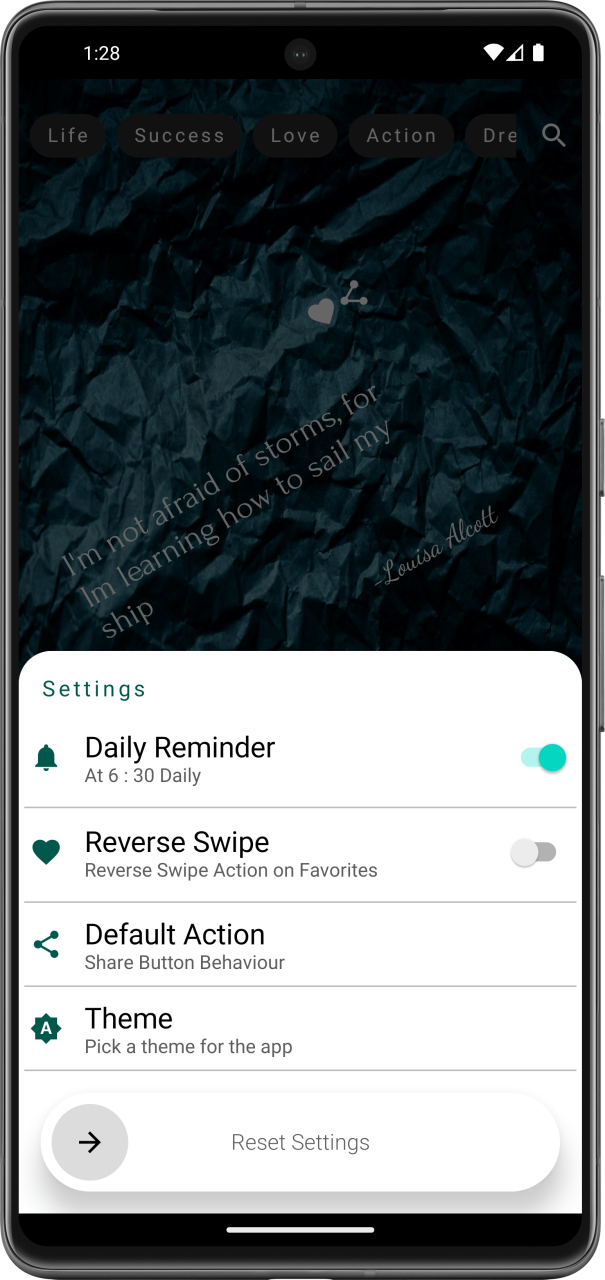Turn off the Daily Reminder switch
This screenshot has width=605, height=1280.
[543, 758]
